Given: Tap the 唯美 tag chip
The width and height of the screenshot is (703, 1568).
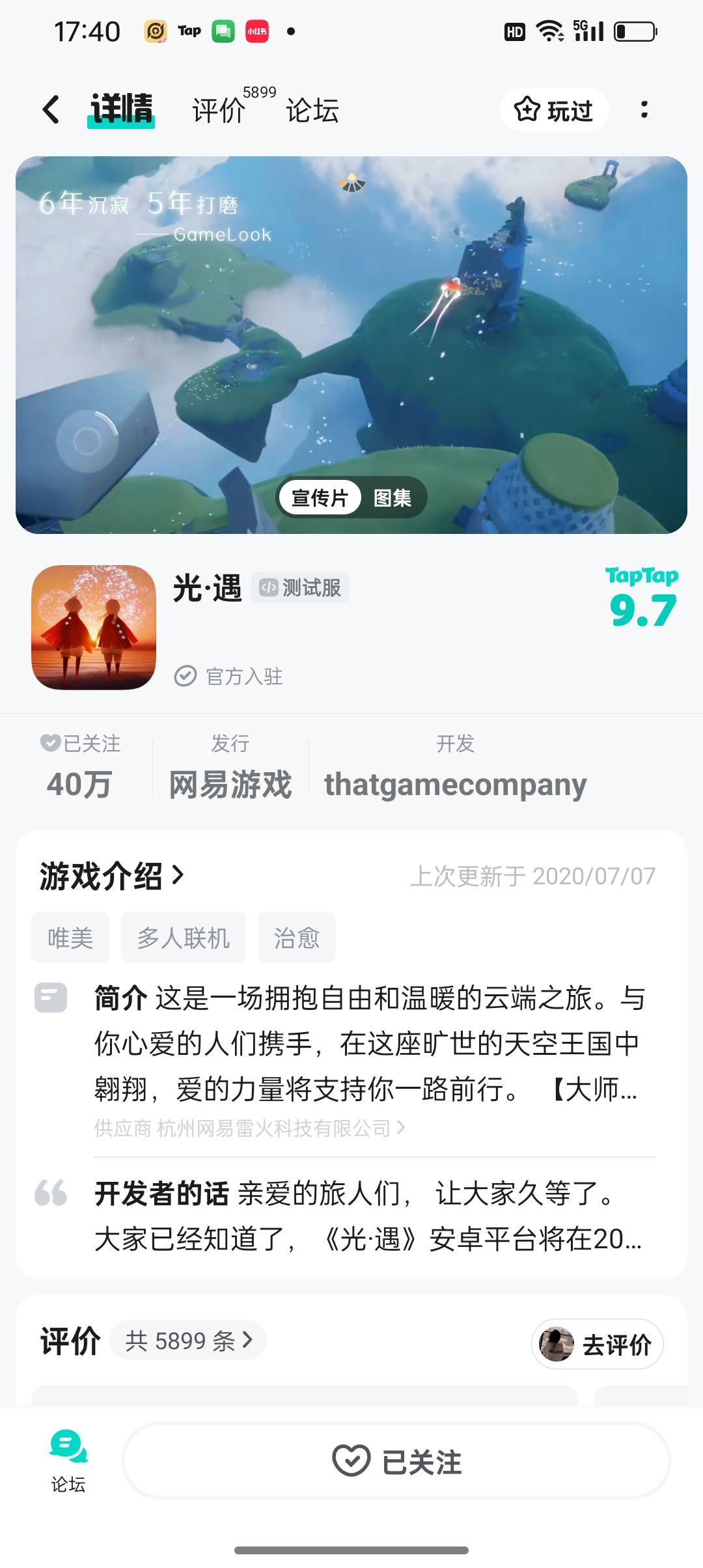Looking at the screenshot, I should tap(70, 938).
